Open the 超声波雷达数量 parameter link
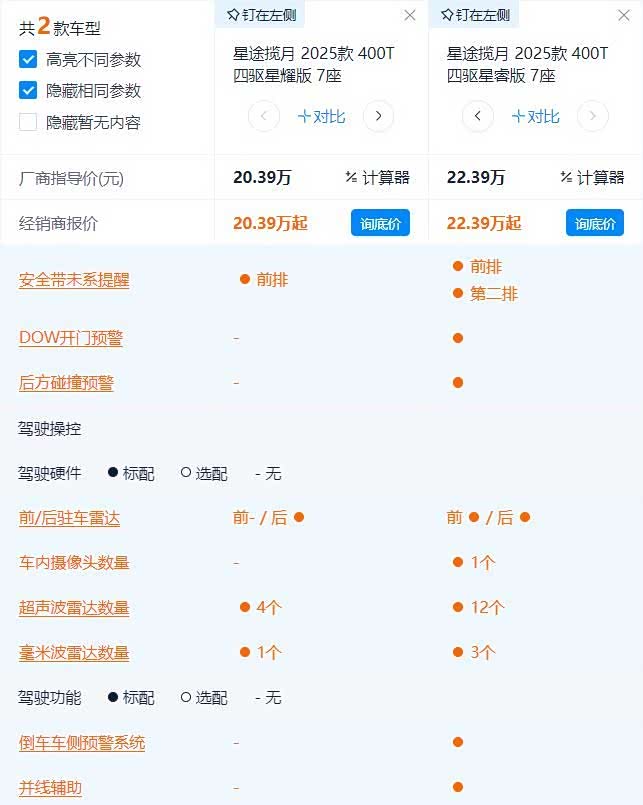 74,608
